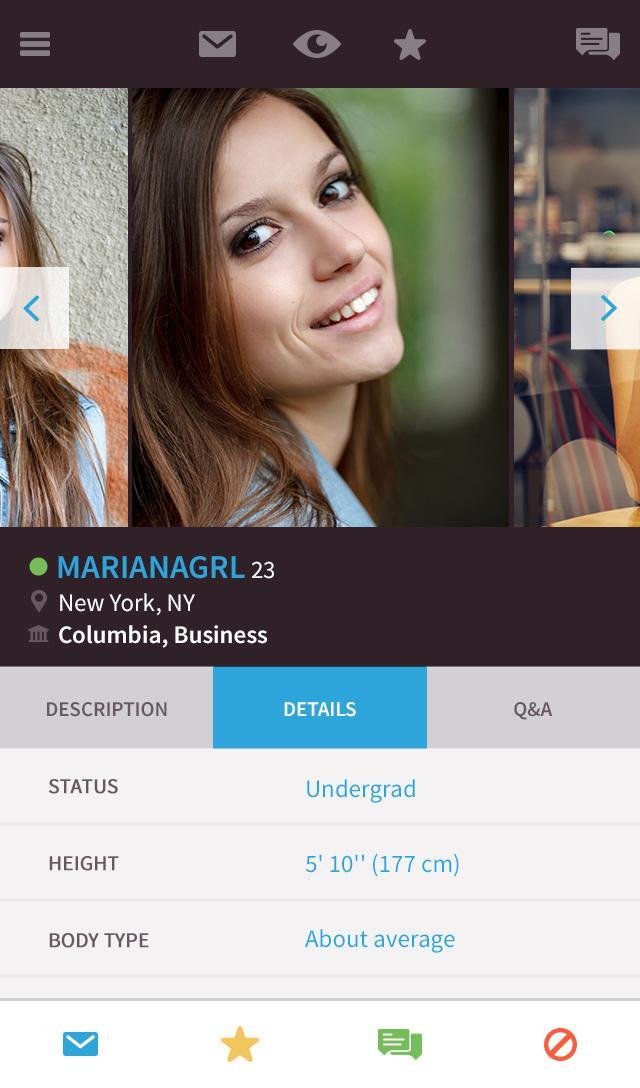Block this user
The width and height of the screenshot is (640, 1088).
[560, 1044]
